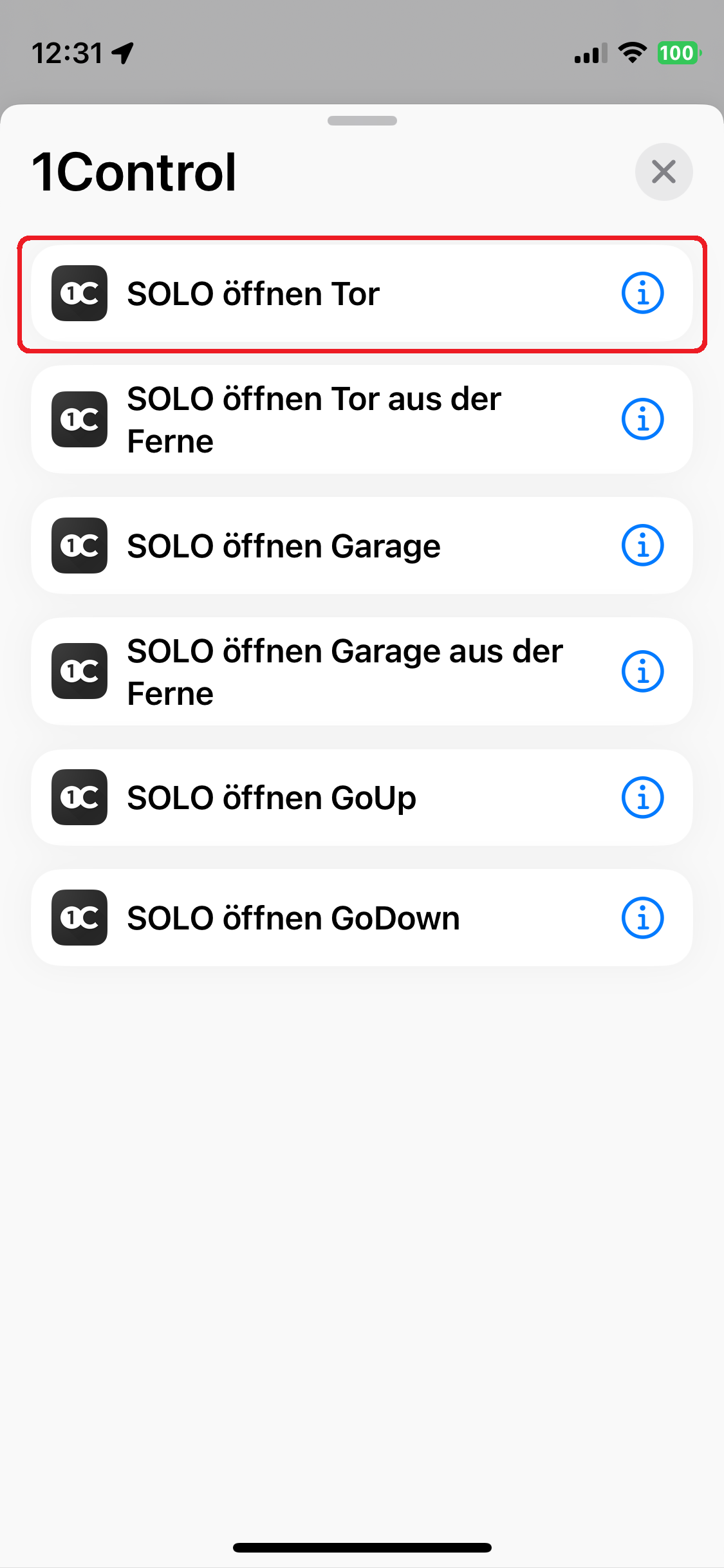
Task: Show info for SOLO öffnen Tor
Action: tap(642, 294)
